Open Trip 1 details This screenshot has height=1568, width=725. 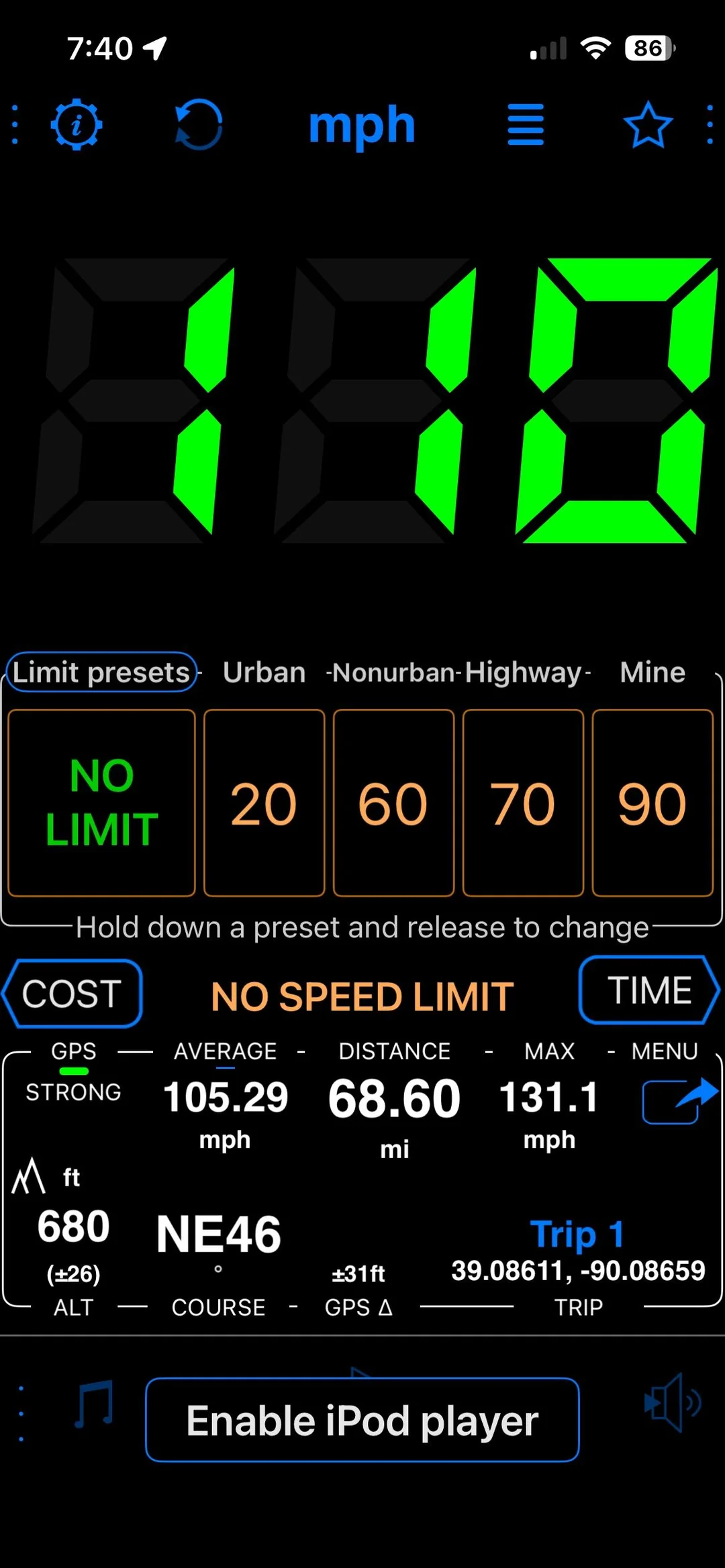coord(577,1233)
